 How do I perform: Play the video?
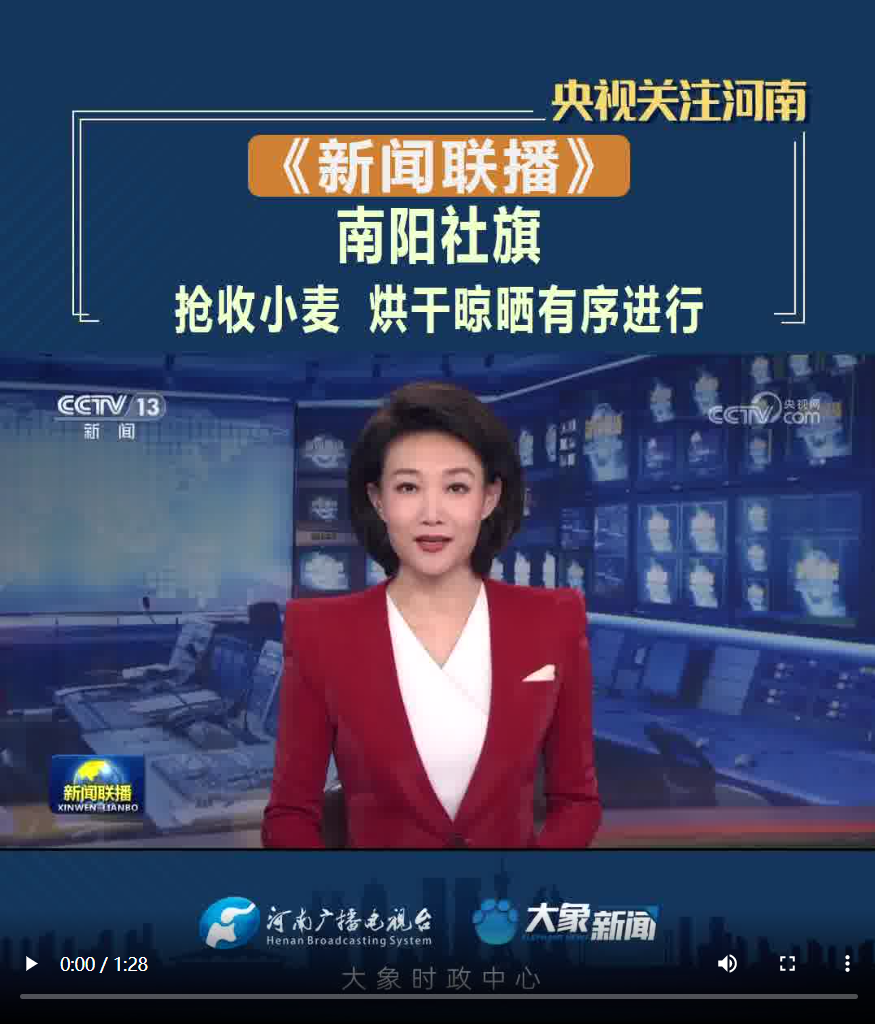(31, 964)
